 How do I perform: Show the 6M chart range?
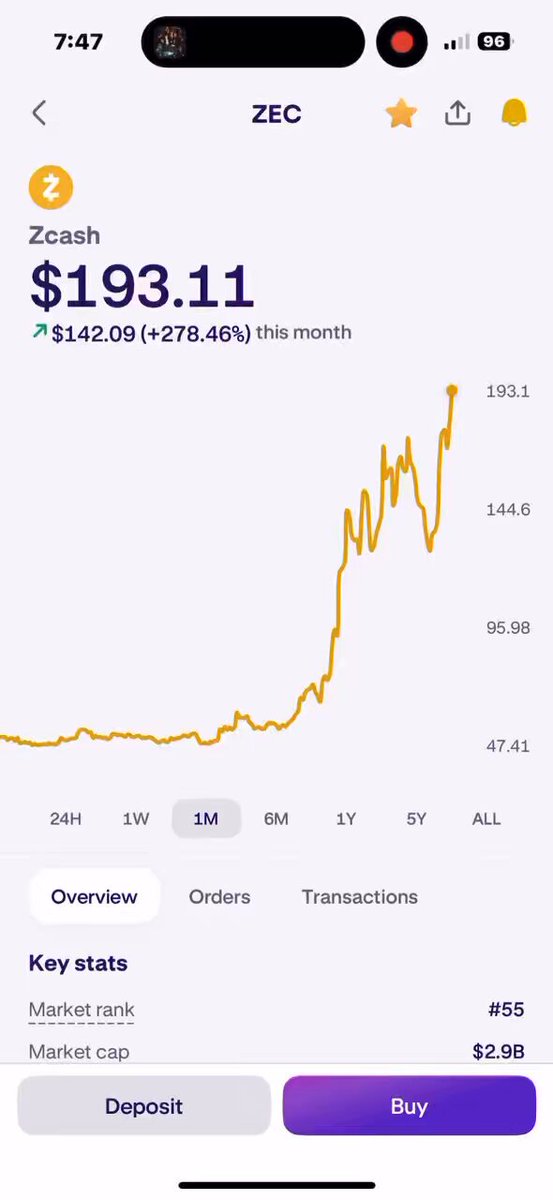pyautogui.click(x=276, y=819)
